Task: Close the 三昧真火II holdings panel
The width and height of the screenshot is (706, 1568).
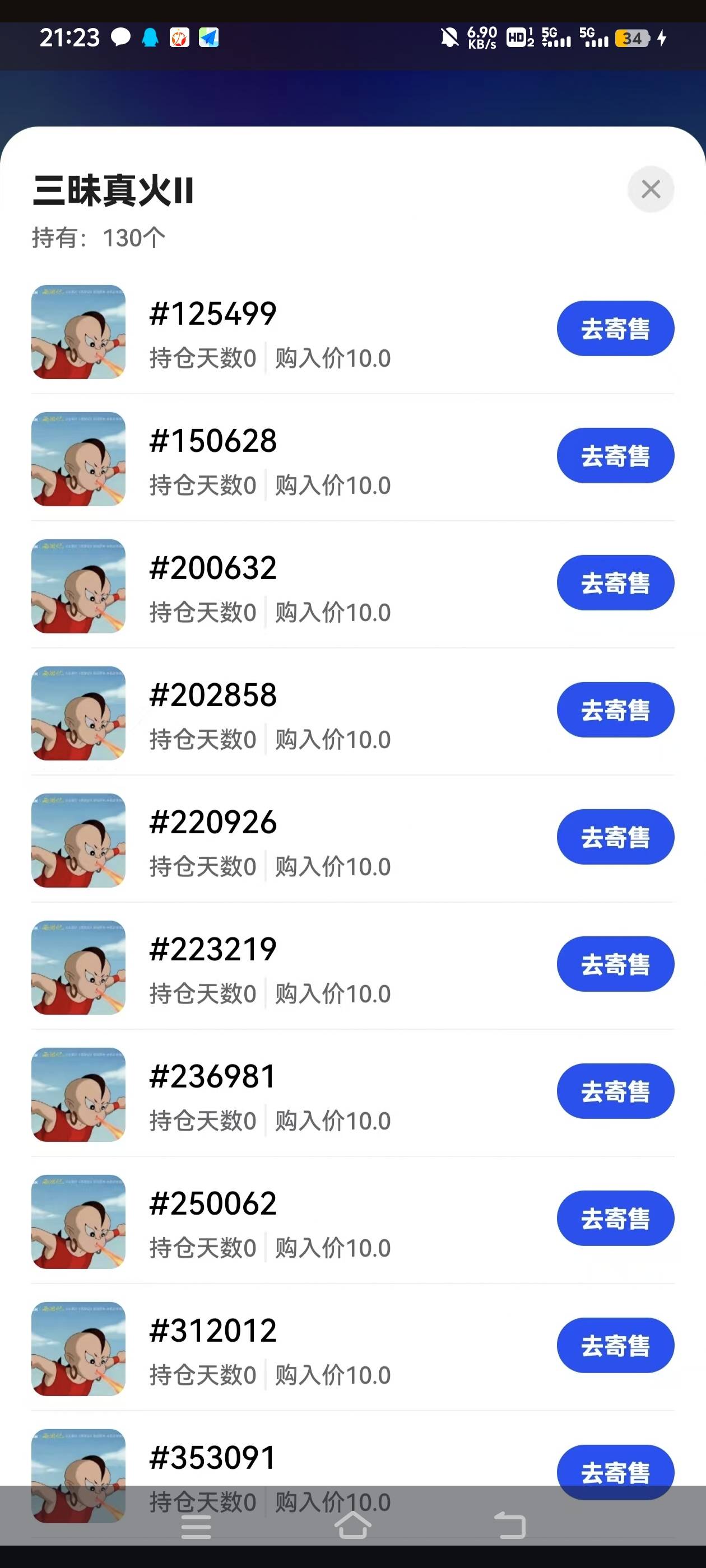Action: click(x=650, y=189)
